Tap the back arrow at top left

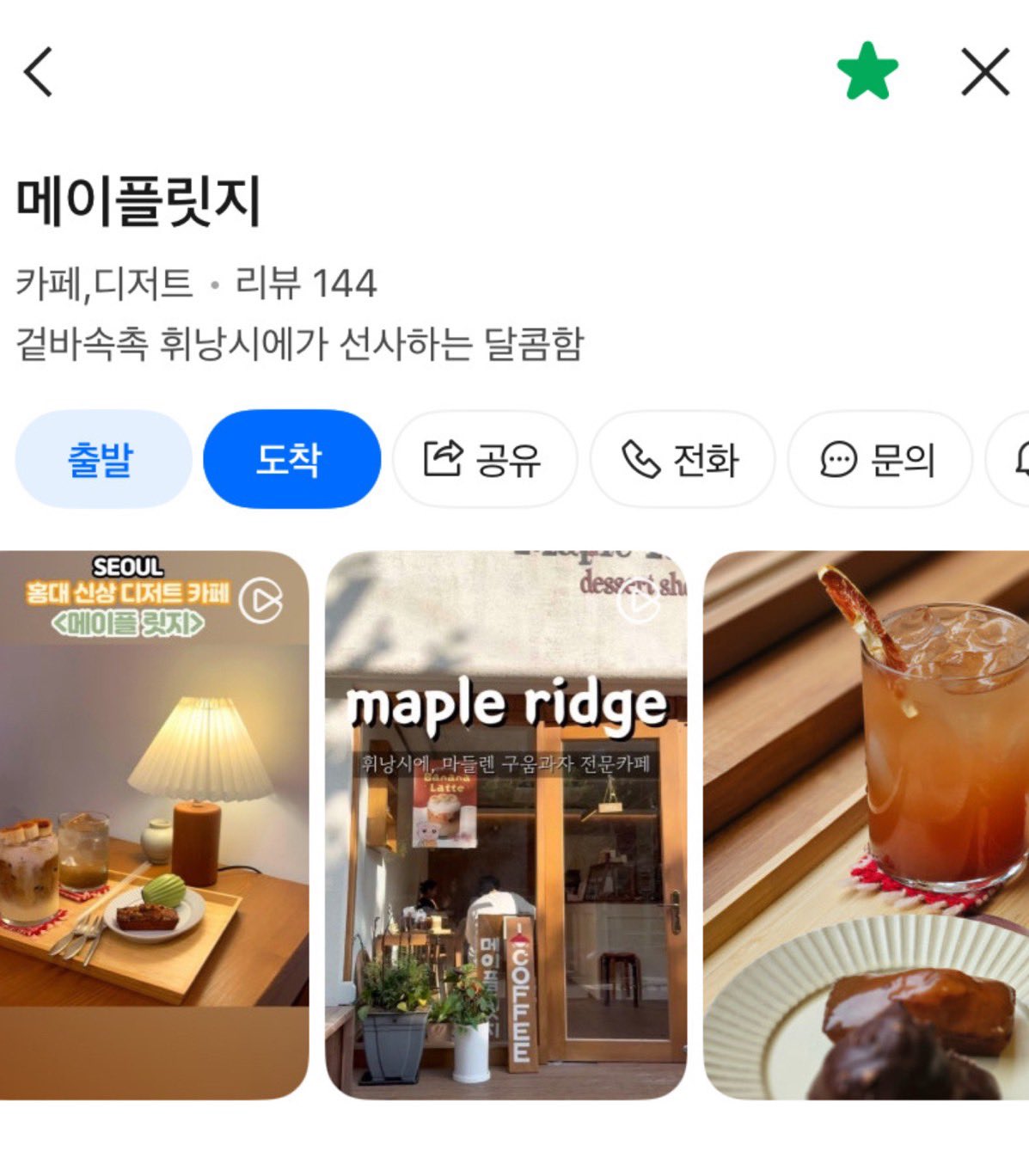[x=36, y=73]
